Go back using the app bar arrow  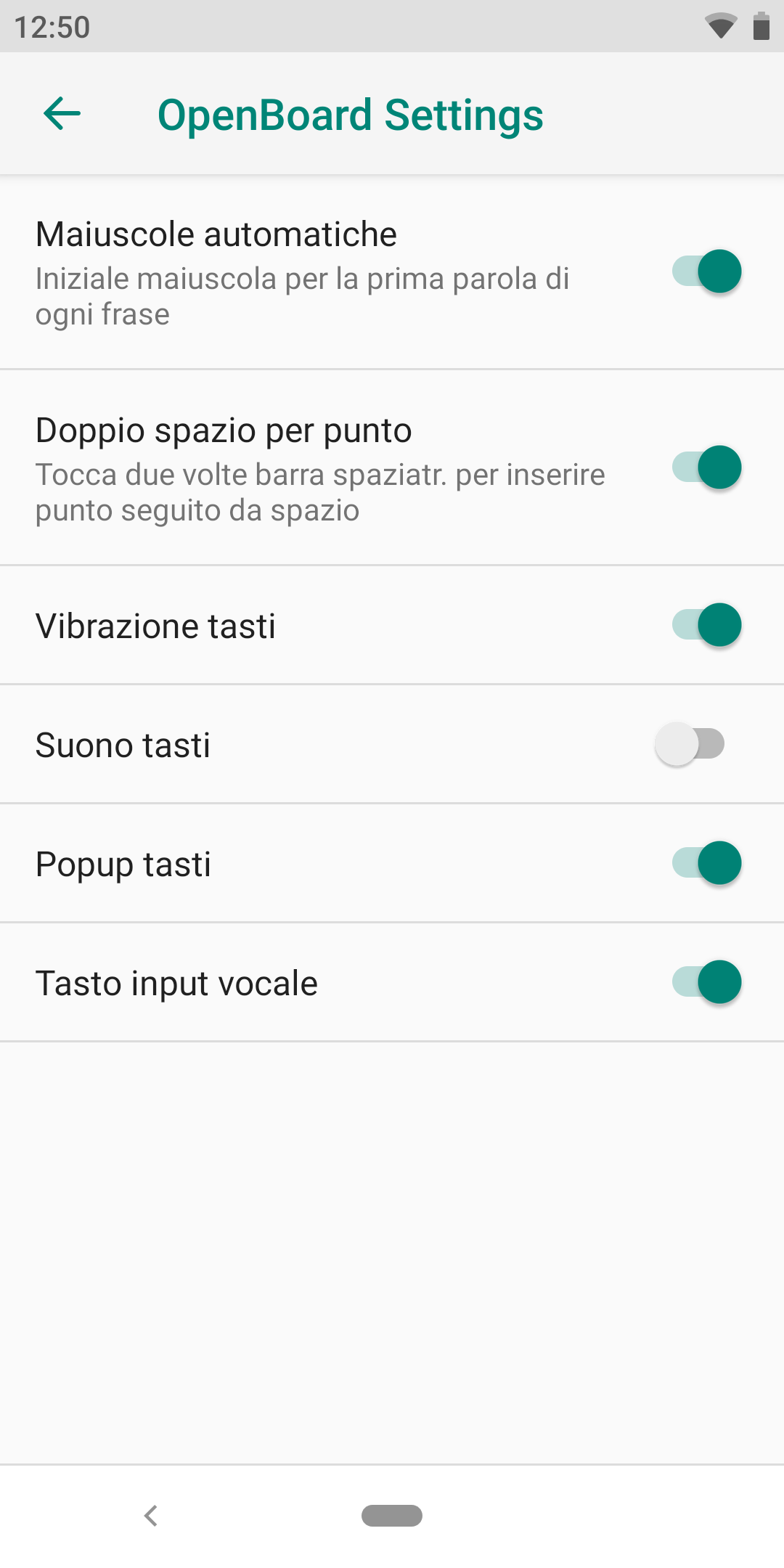pyautogui.click(x=62, y=114)
